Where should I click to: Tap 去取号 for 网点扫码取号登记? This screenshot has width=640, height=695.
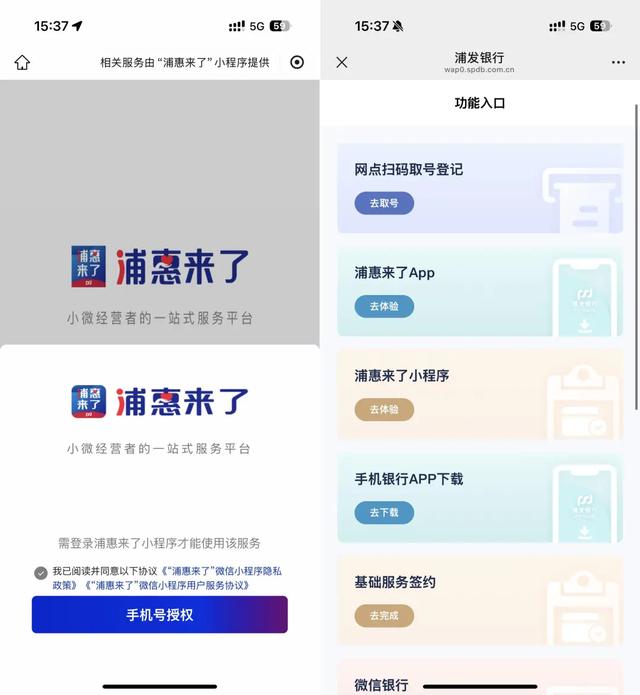[384, 203]
